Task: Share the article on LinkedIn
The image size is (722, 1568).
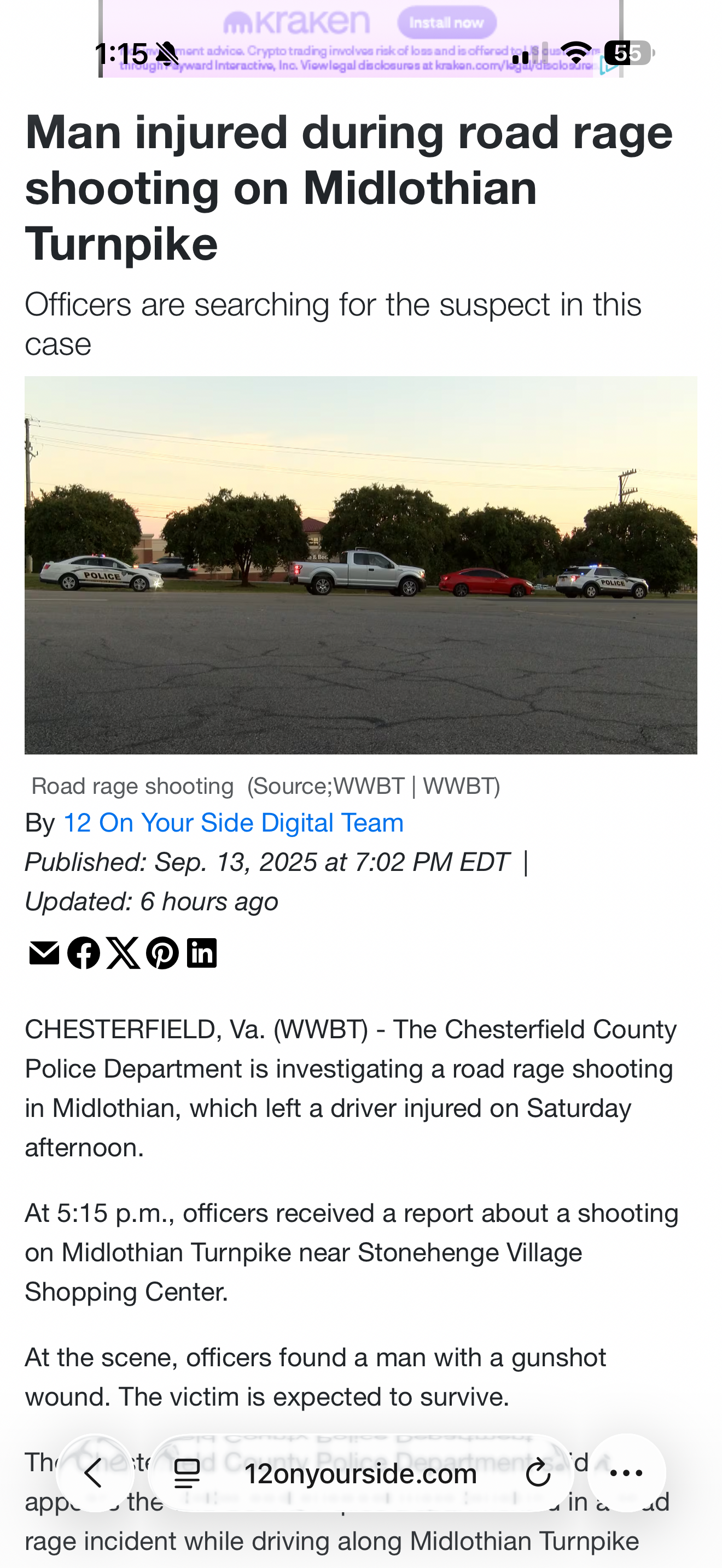Action: 202,952
